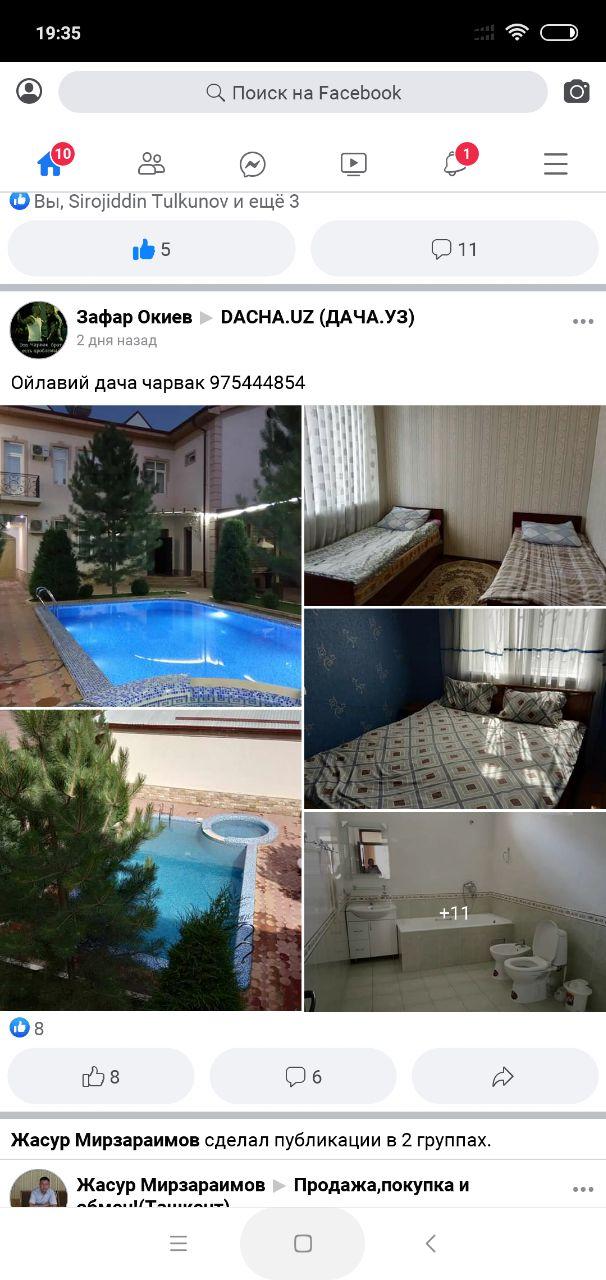This screenshot has height=1280, width=606.
Task: Like the dacha post with 8 likes
Action: 101,1076
